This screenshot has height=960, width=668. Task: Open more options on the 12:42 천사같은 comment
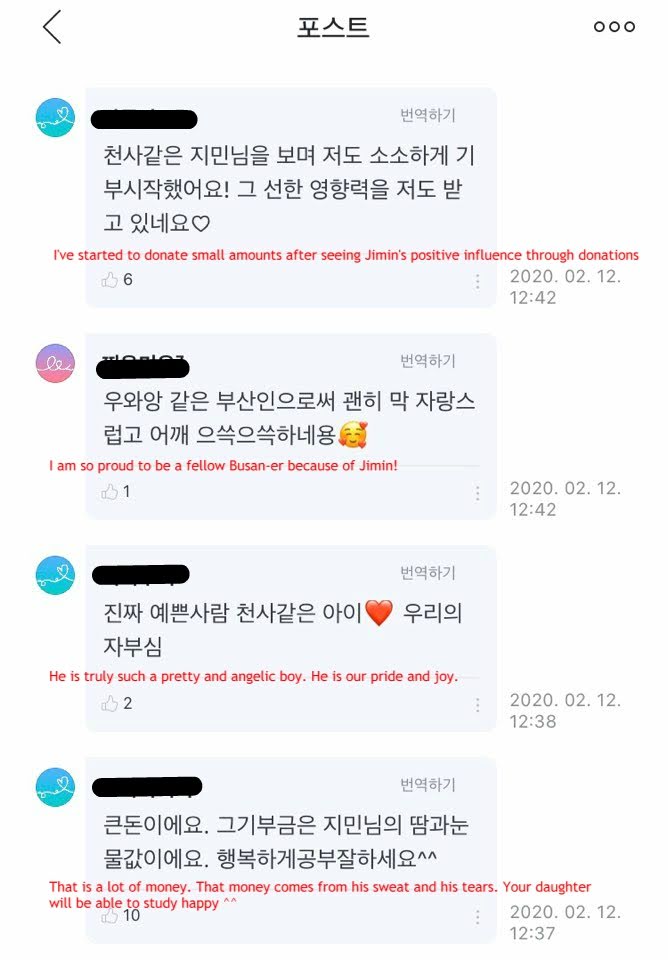(x=478, y=282)
